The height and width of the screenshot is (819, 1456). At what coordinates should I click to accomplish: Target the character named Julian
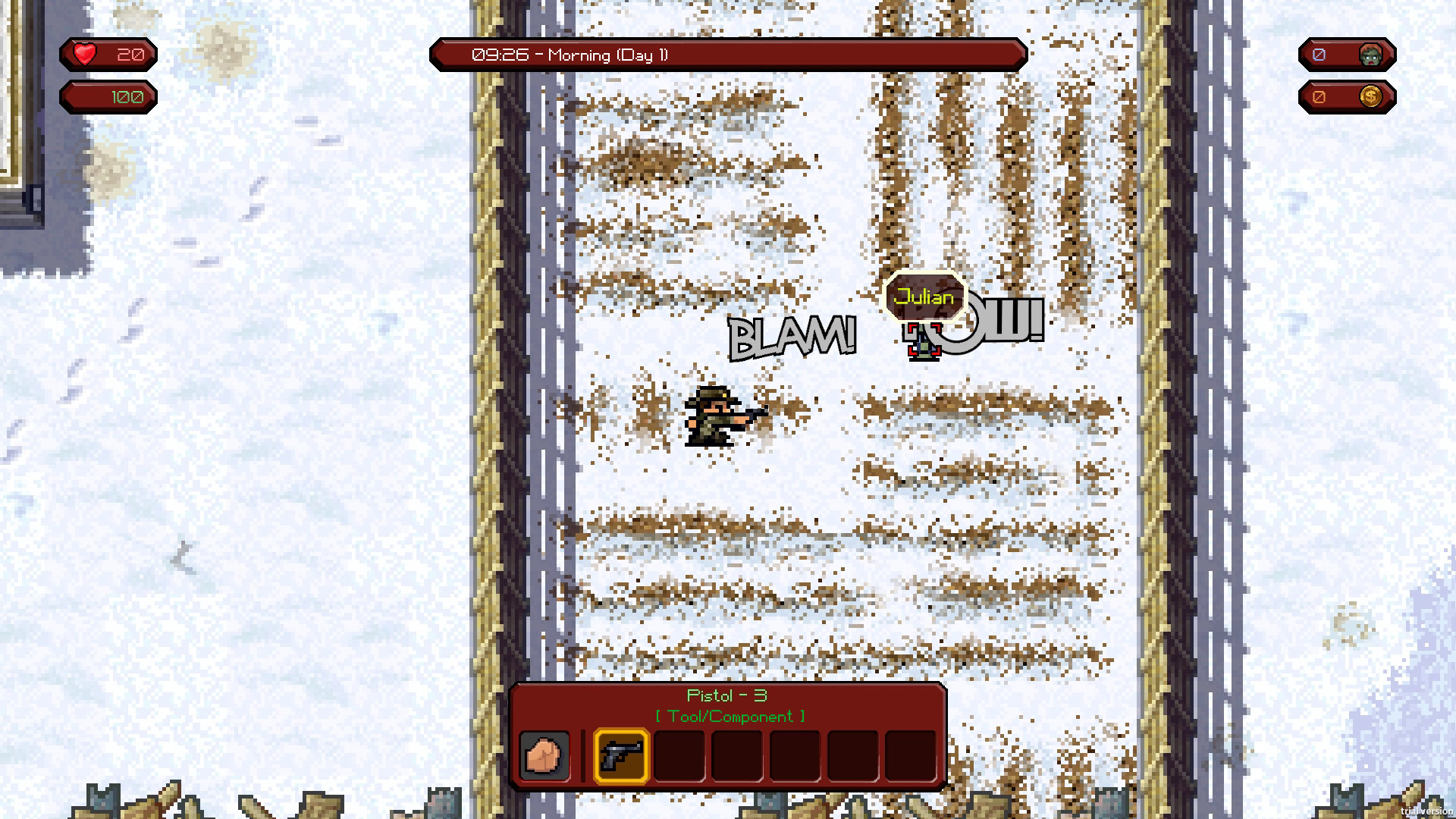click(923, 342)
